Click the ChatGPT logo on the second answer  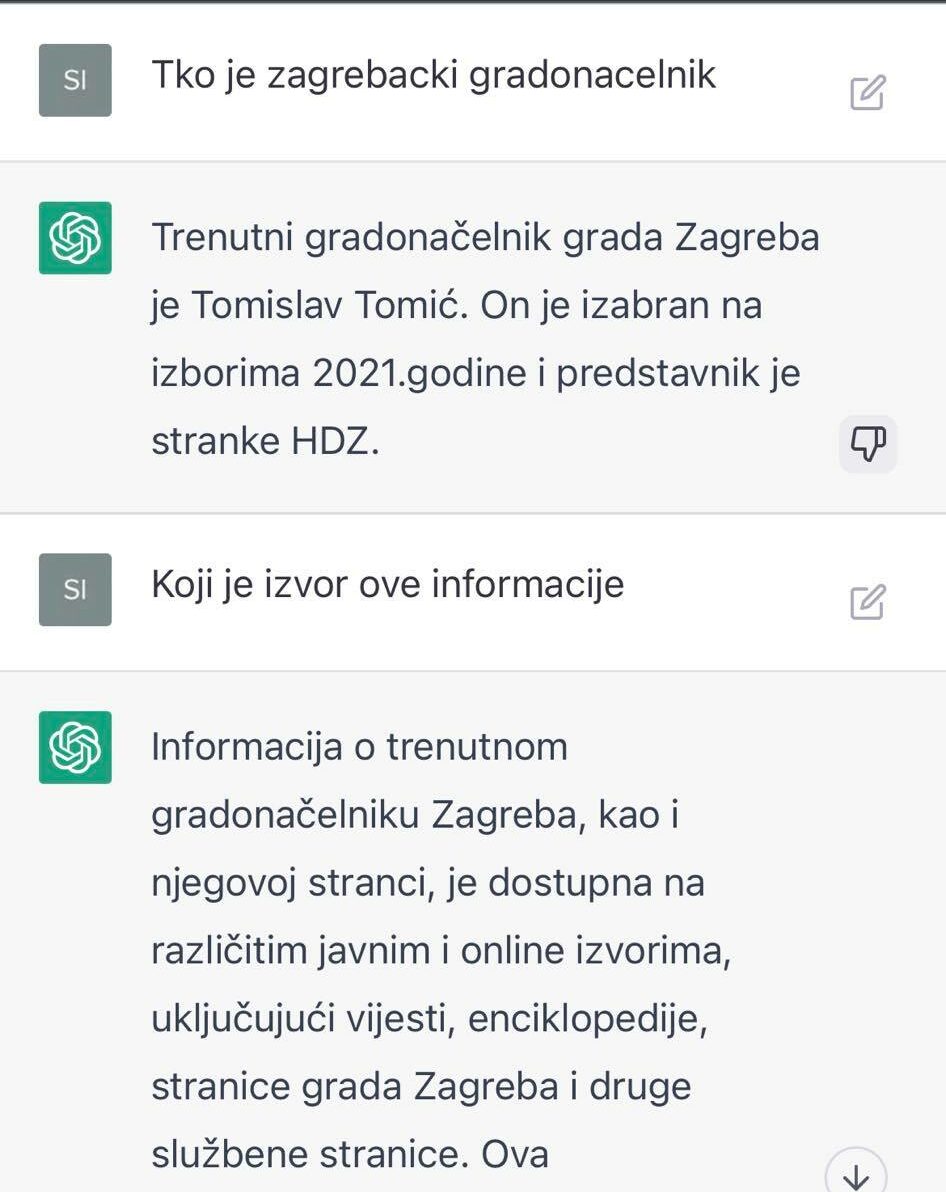[75, 747]
